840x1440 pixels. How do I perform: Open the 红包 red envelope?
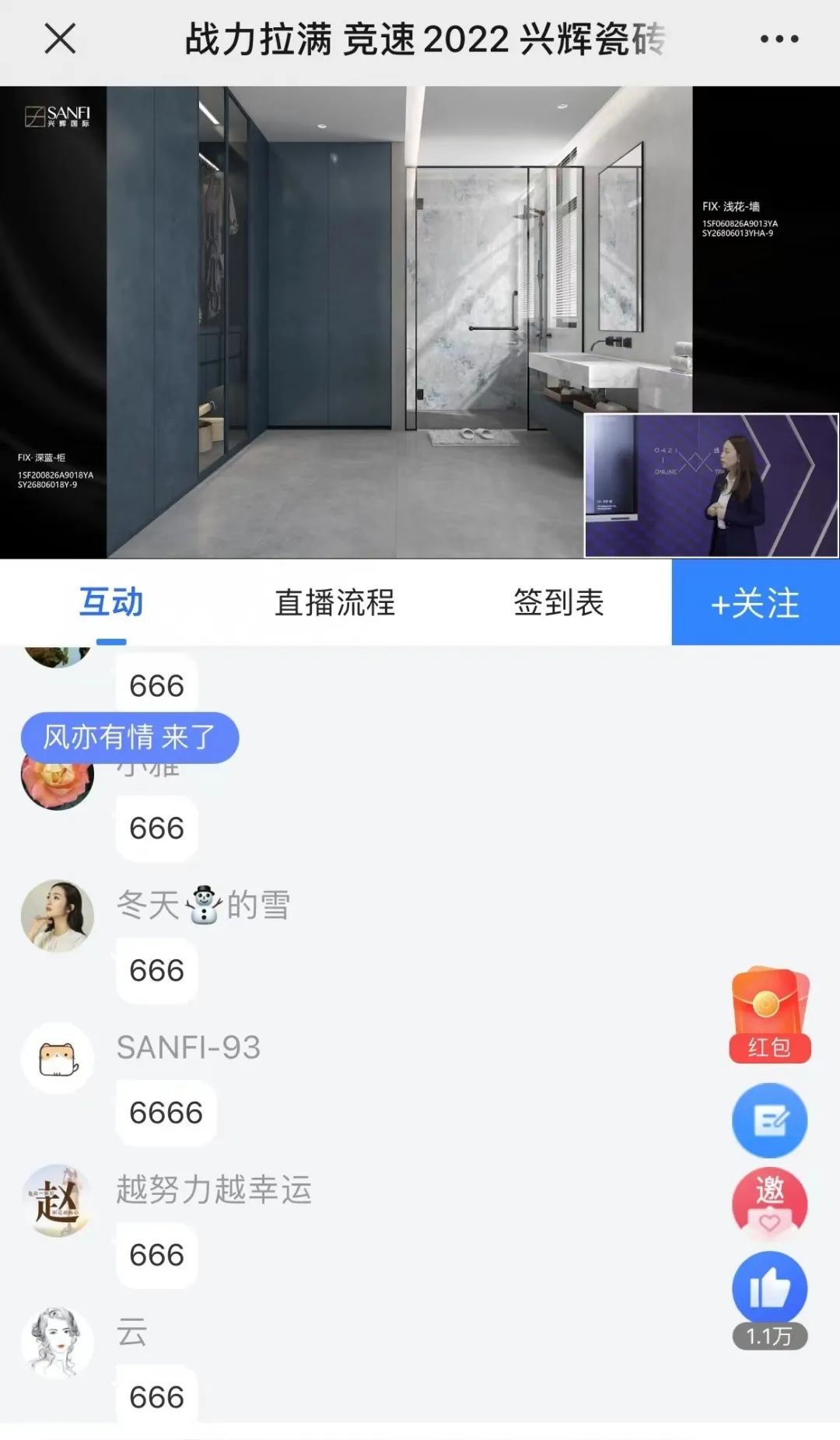click(770, 1015)
